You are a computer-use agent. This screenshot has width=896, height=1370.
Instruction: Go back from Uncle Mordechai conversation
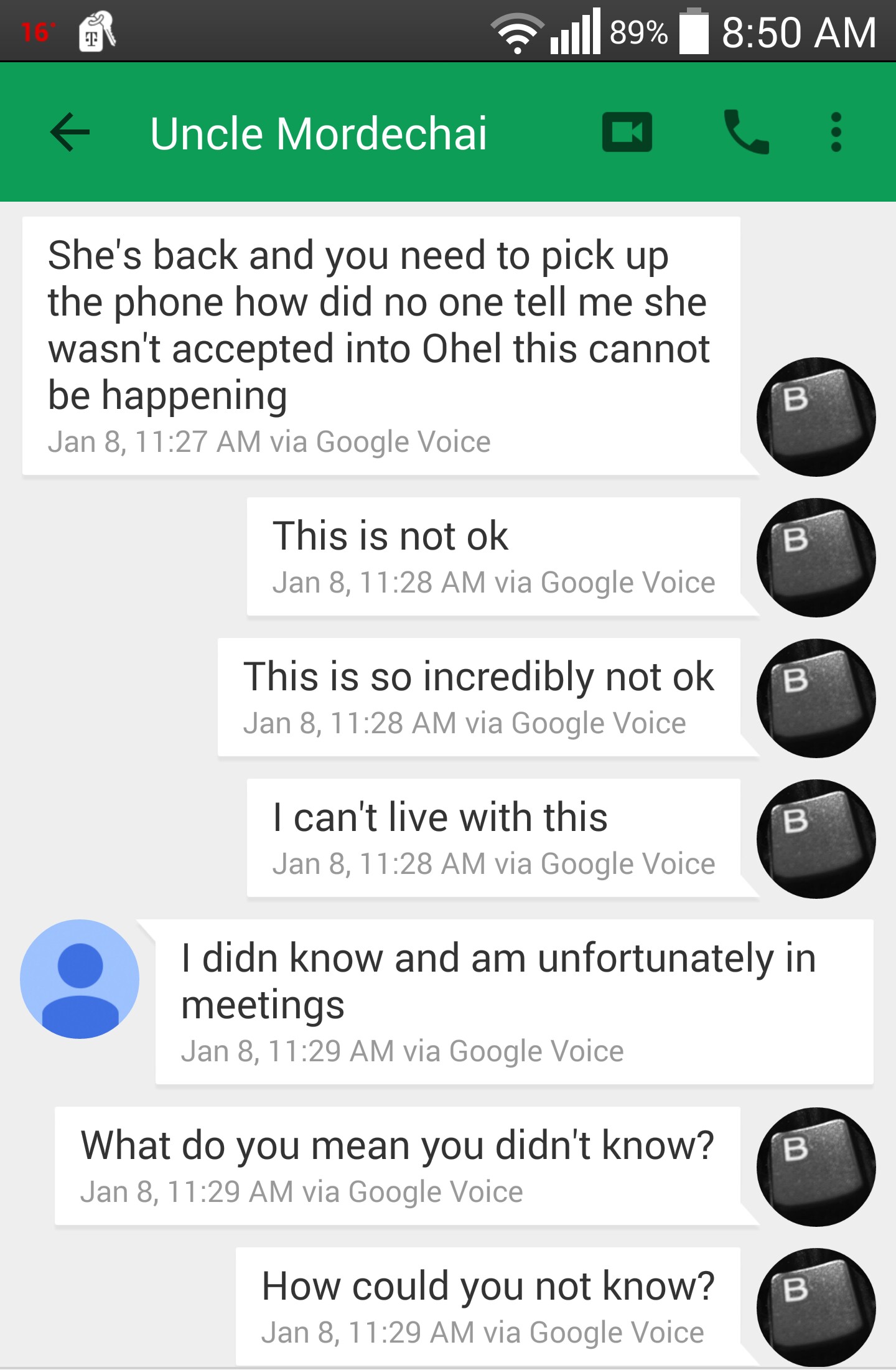click(x=70, y=132)
